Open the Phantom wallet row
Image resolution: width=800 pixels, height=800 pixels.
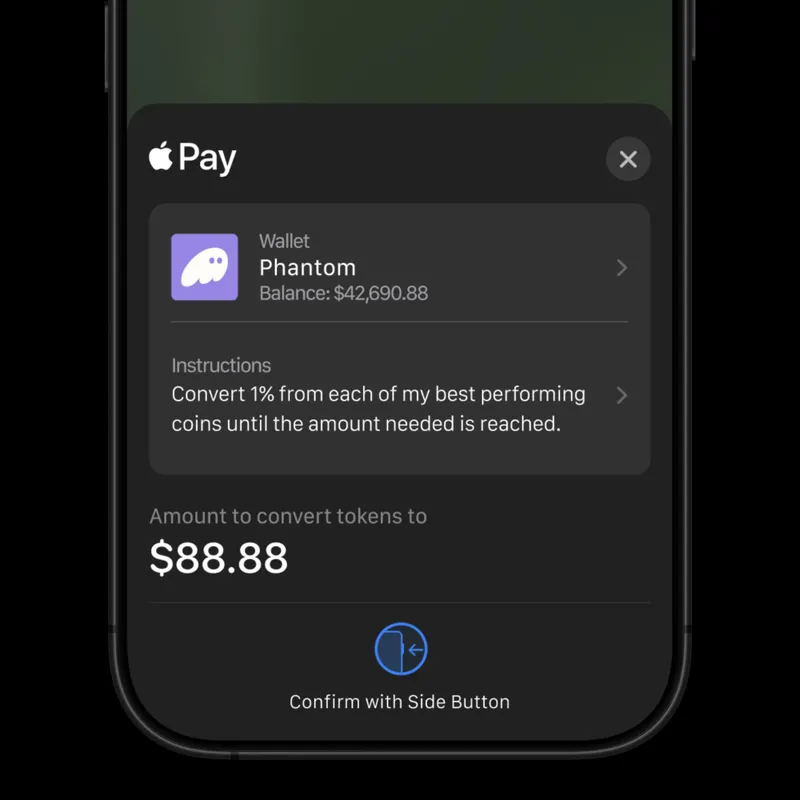point(400,267)
